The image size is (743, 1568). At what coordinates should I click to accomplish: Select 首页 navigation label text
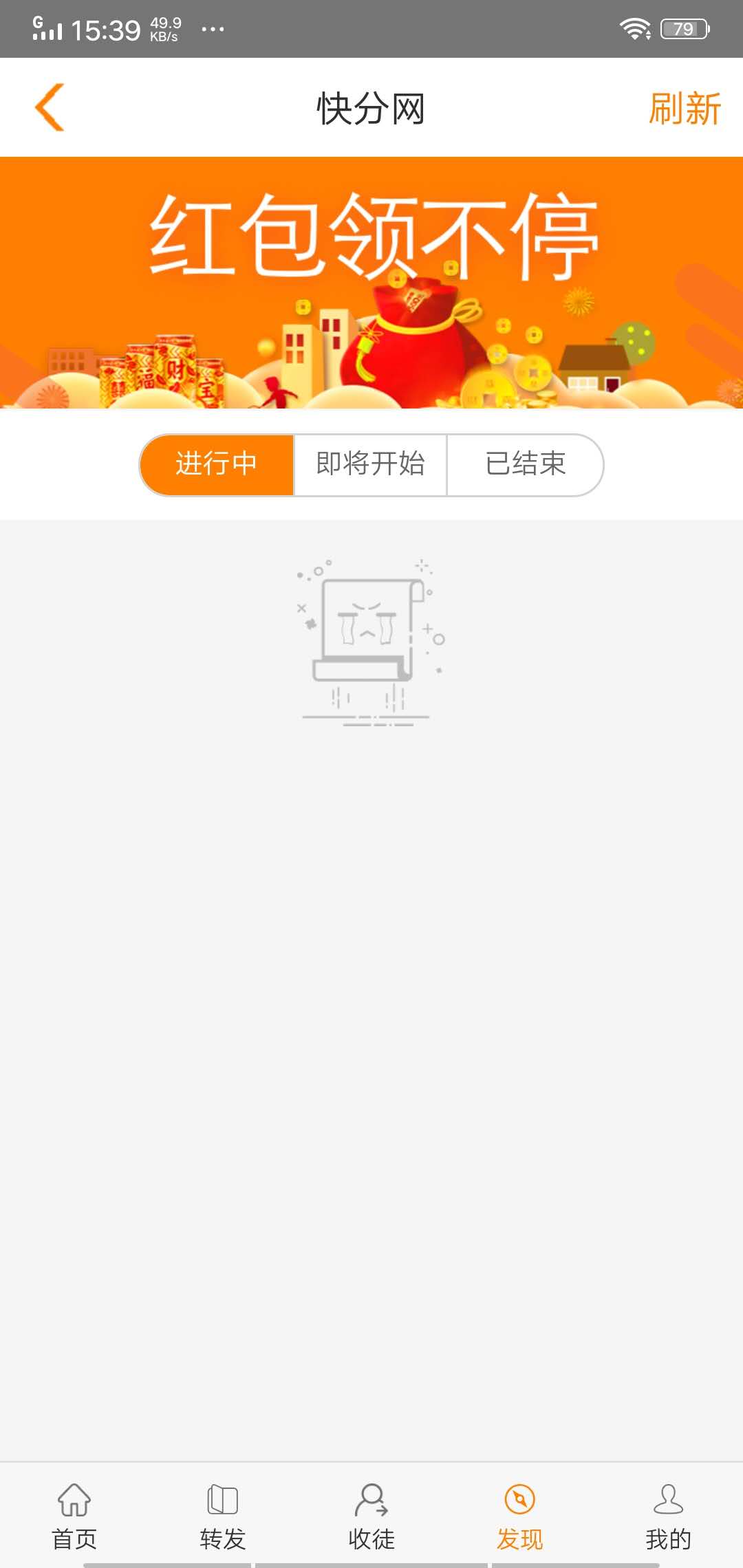tap(74, 1537)
